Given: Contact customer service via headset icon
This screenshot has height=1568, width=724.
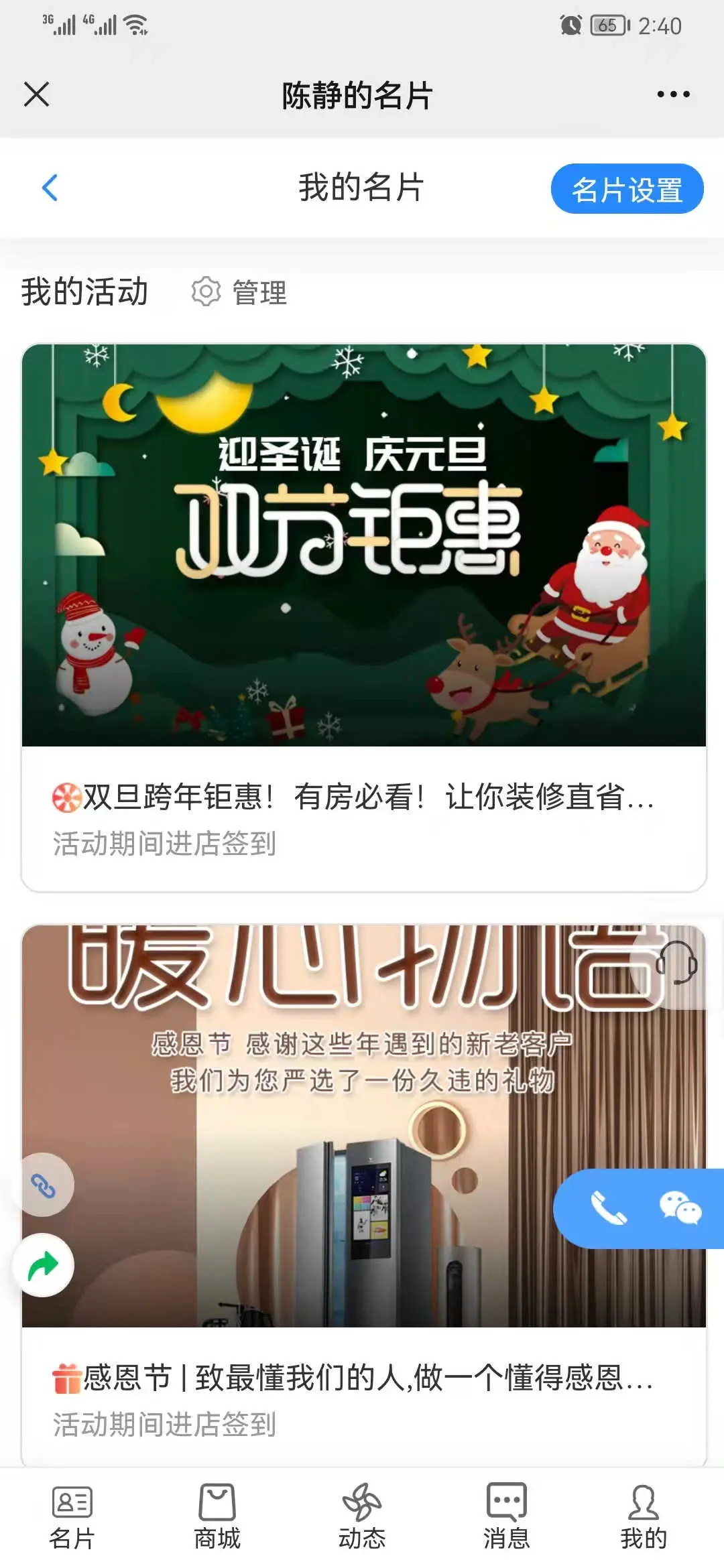Looking at the screenshot, I should (676, 963).
